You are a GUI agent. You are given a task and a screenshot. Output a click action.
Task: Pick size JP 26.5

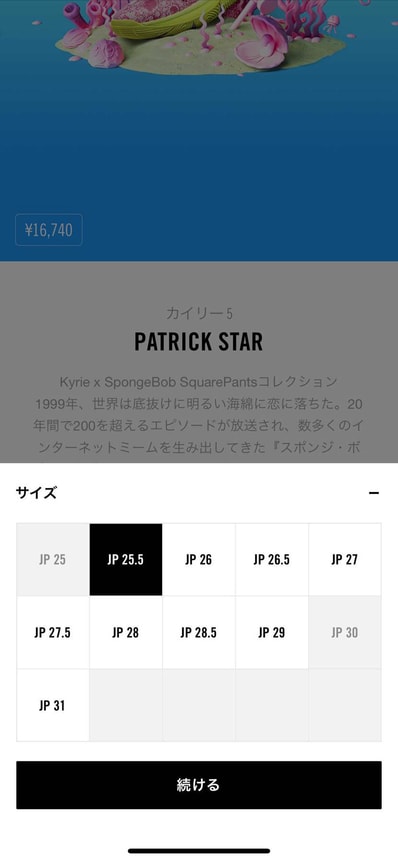pyautogui.click(x=272, y=560)
